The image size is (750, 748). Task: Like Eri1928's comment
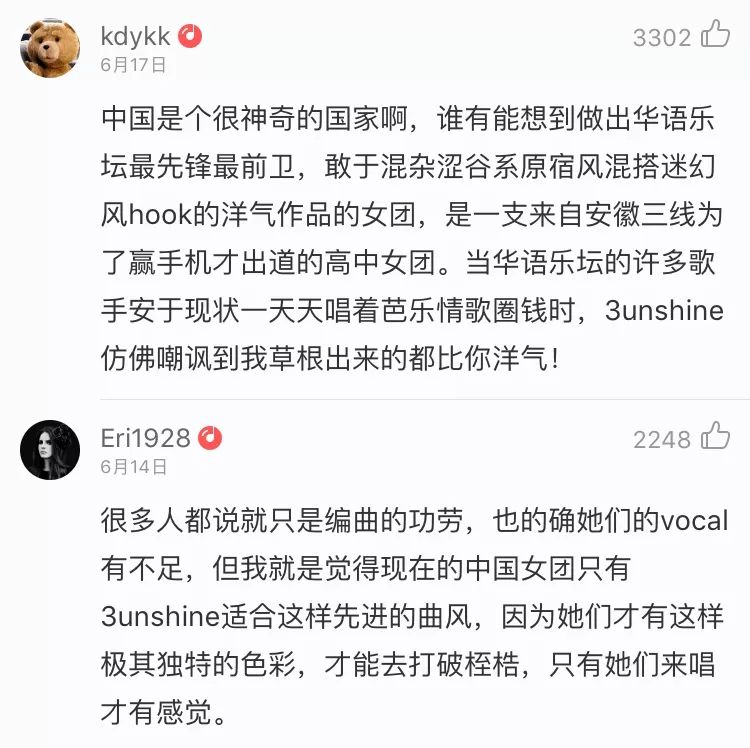pyautogui.click(x=715, y=437)
